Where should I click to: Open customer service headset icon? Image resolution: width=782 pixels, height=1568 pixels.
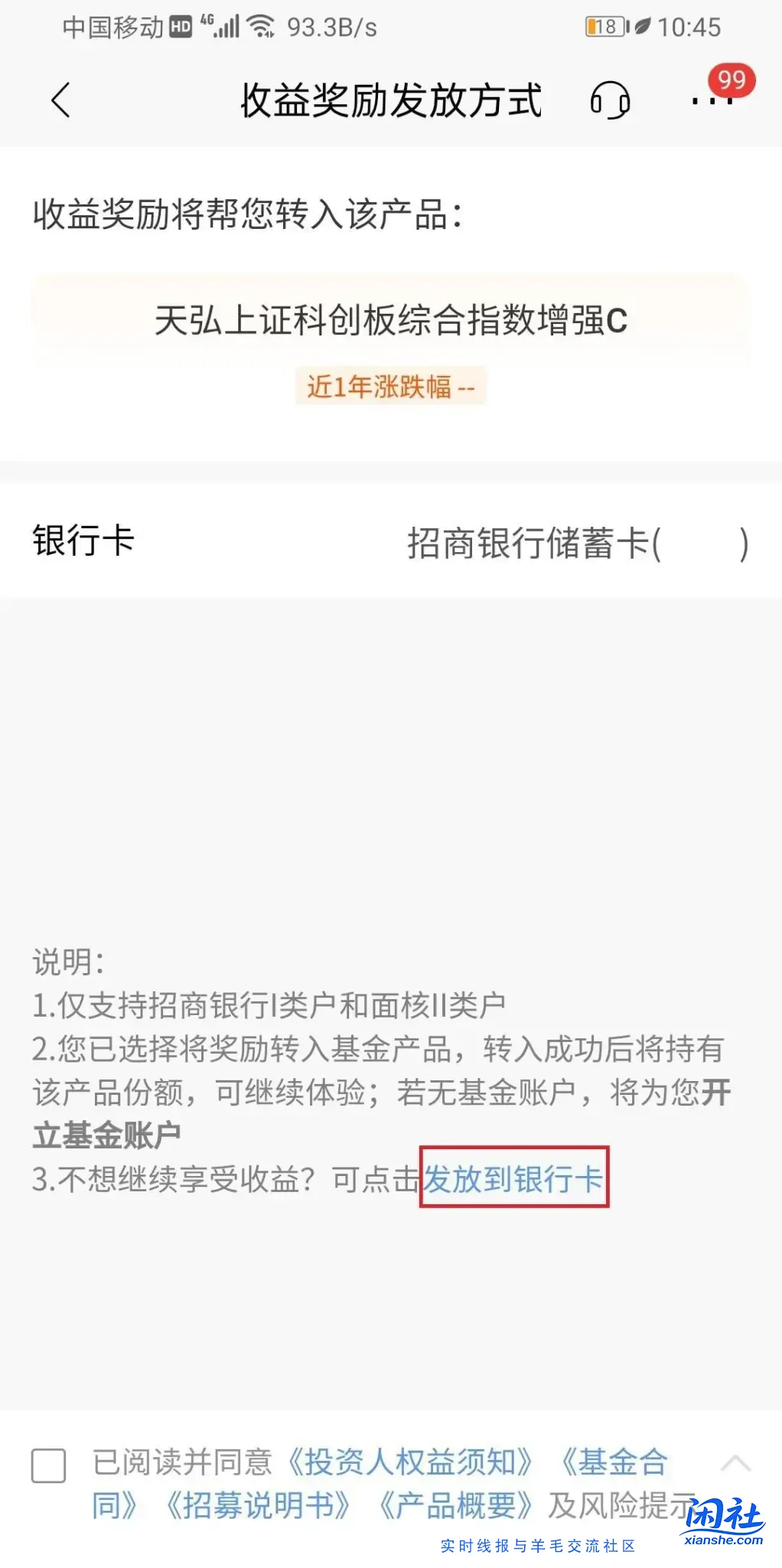pyautogui.click(x=610, y=100)
